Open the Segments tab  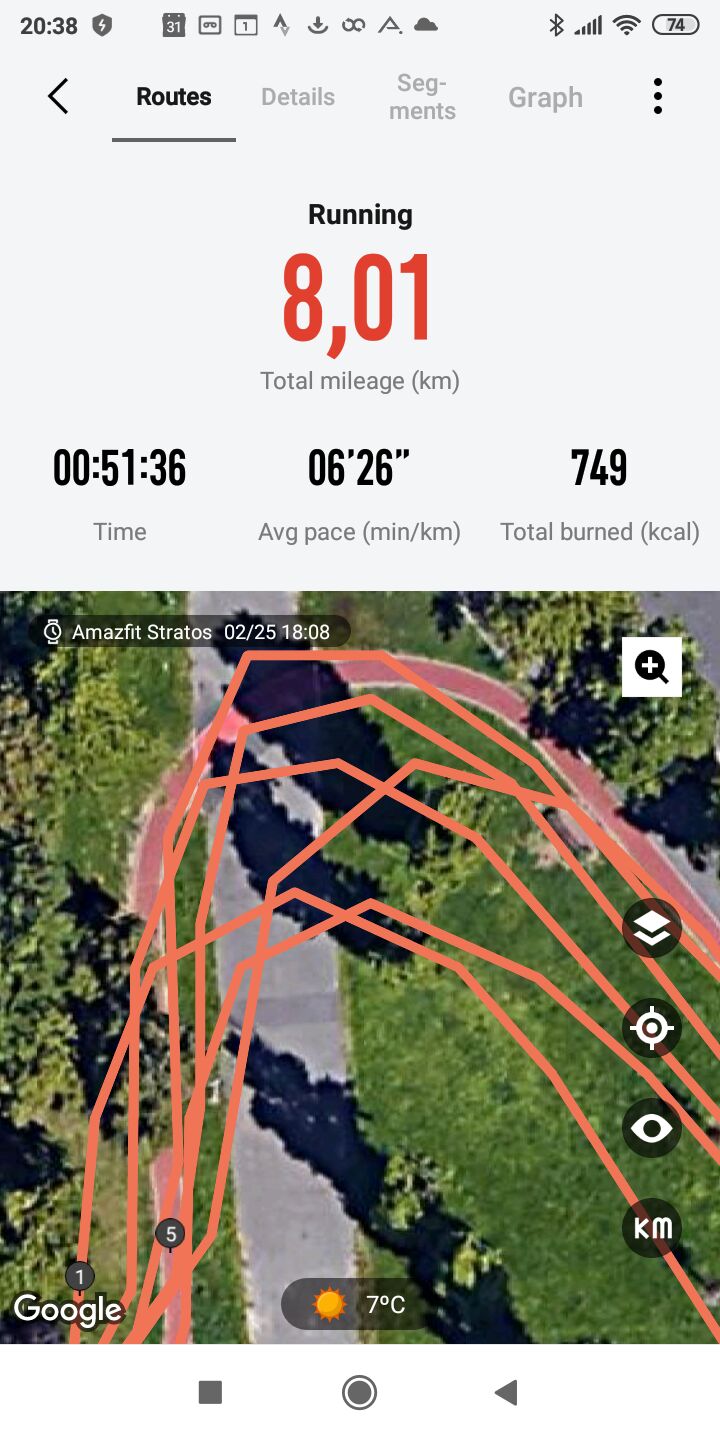422,97
